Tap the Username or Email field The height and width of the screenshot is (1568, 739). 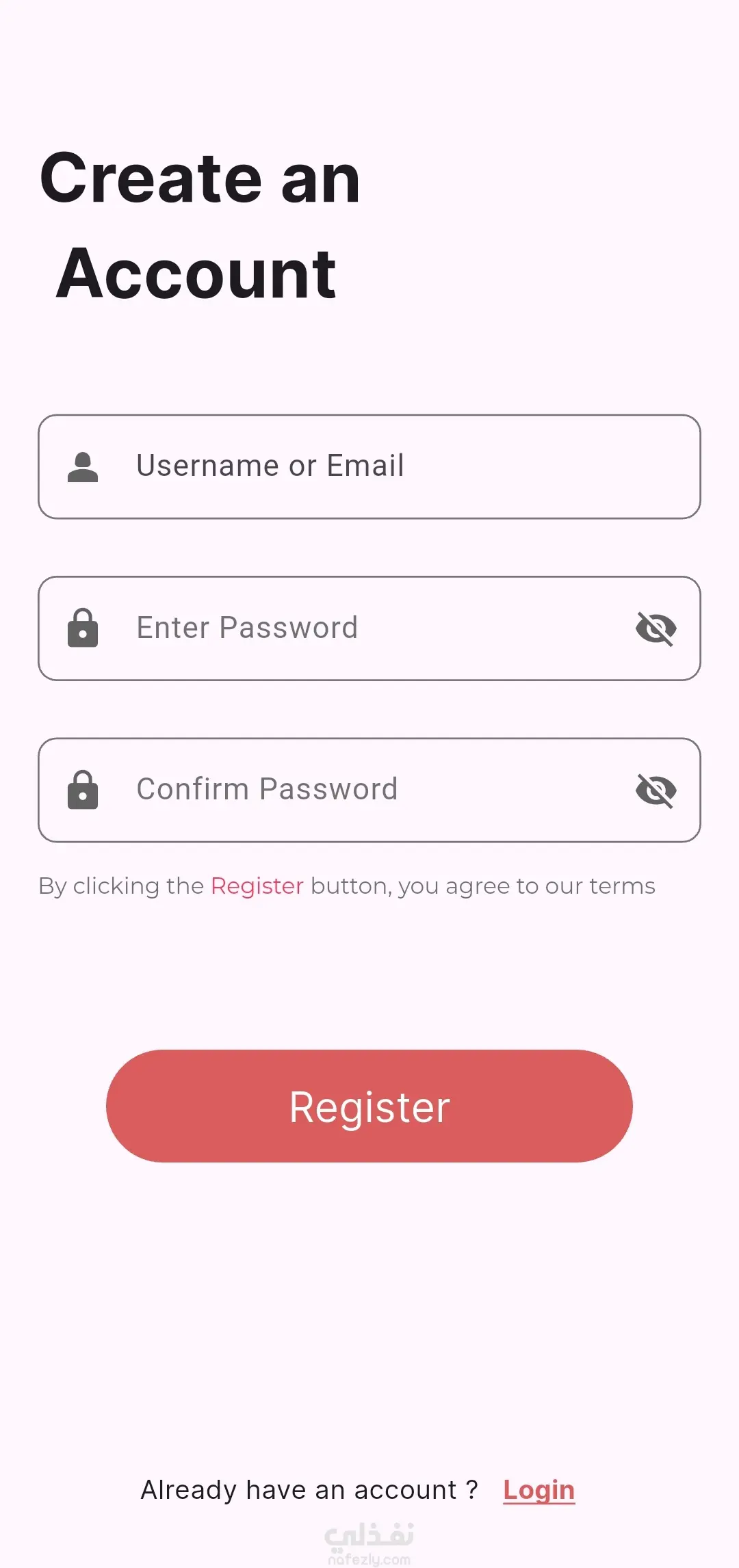tap(369, 466)
